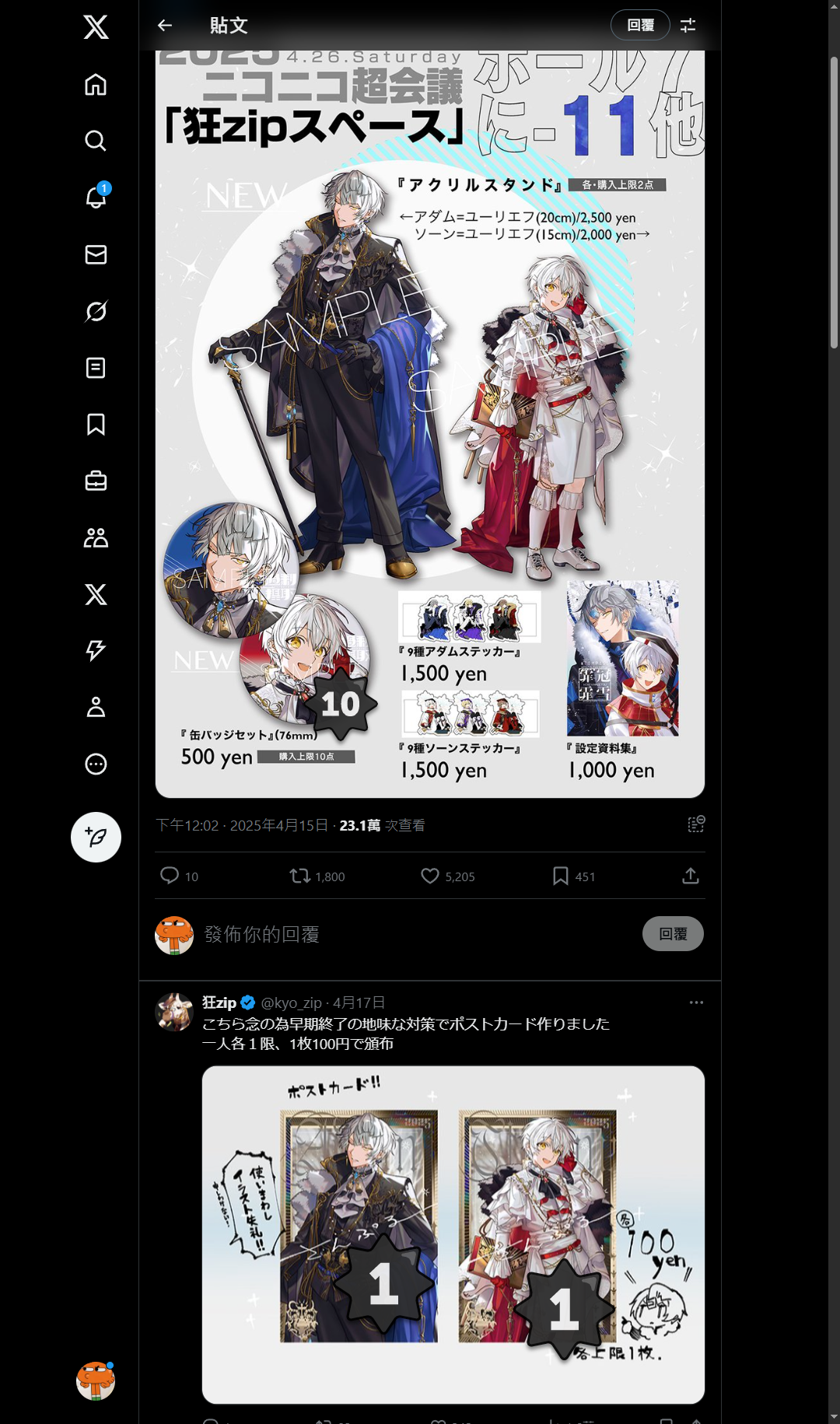Open Profile in sidebar
This screenshot has width=840, height=1424.
[96, 707]
